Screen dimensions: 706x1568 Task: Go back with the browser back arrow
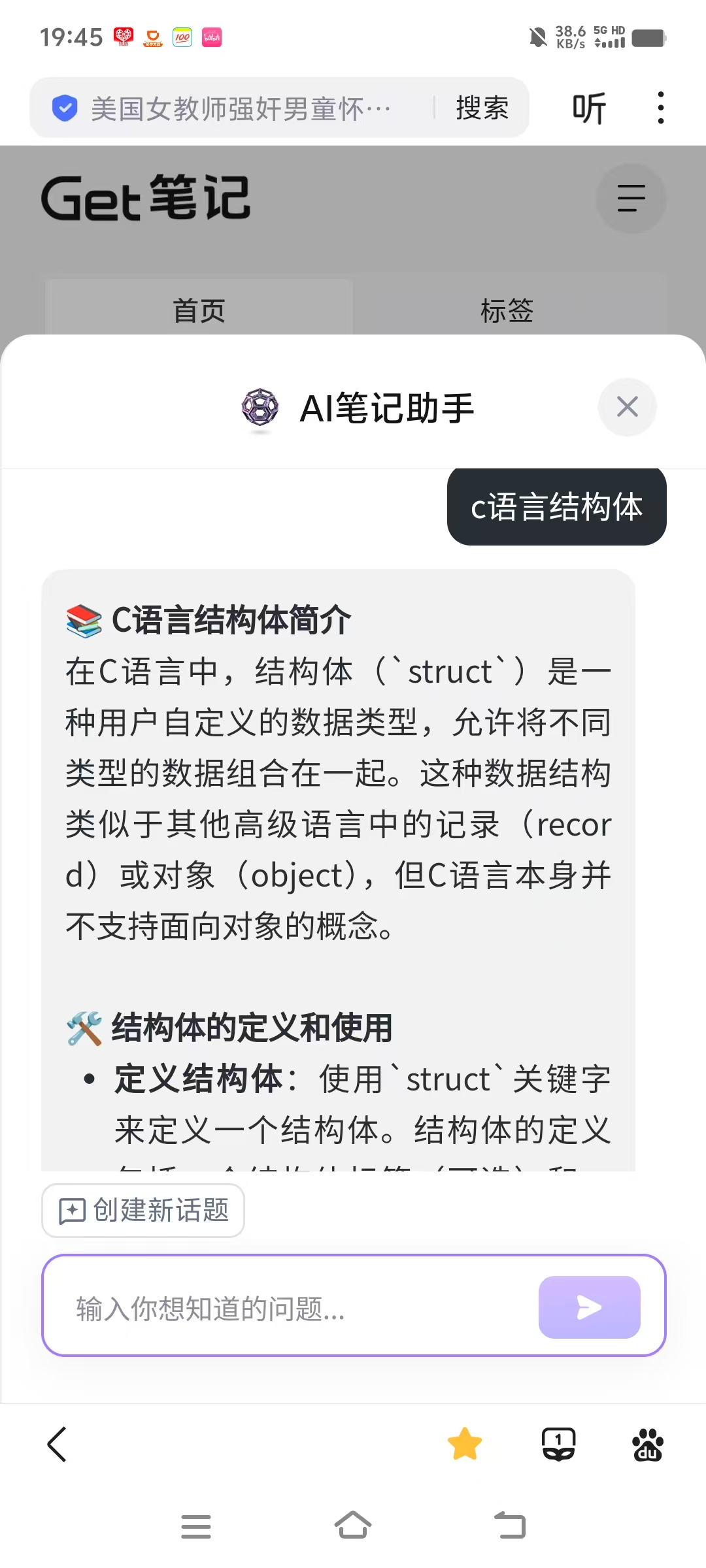click(58, 1444)
